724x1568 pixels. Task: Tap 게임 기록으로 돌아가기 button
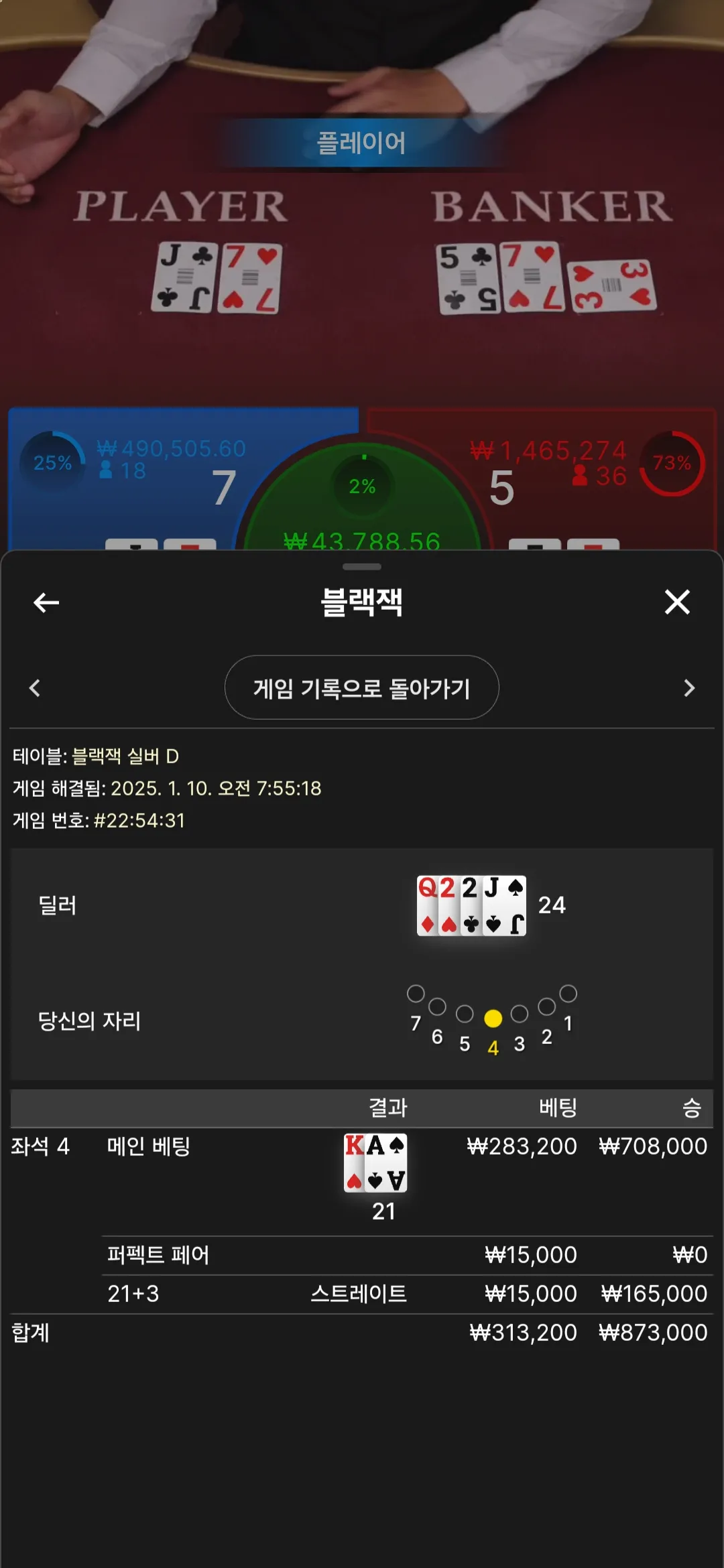(x=361, y=688)
